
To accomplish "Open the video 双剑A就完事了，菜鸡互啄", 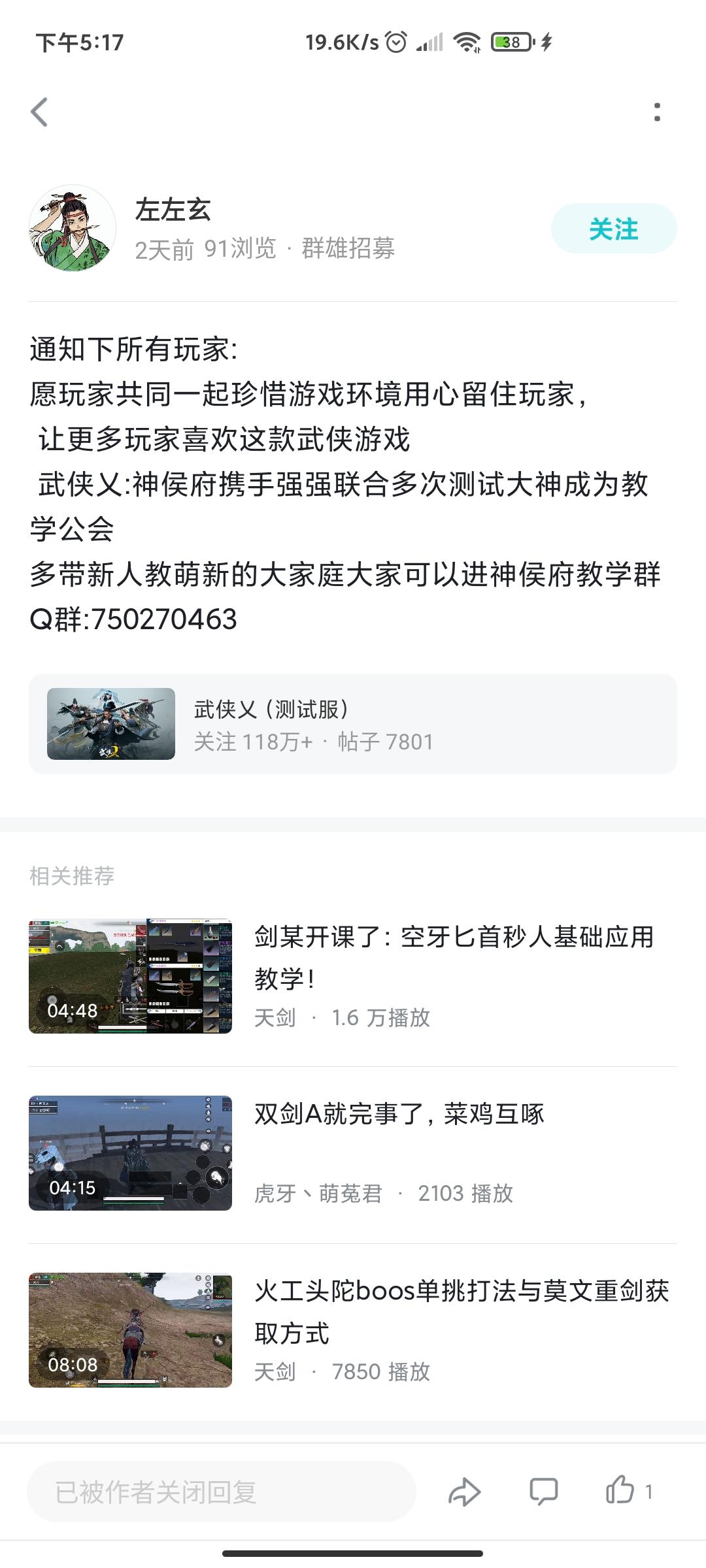I will click(353, 1153).
